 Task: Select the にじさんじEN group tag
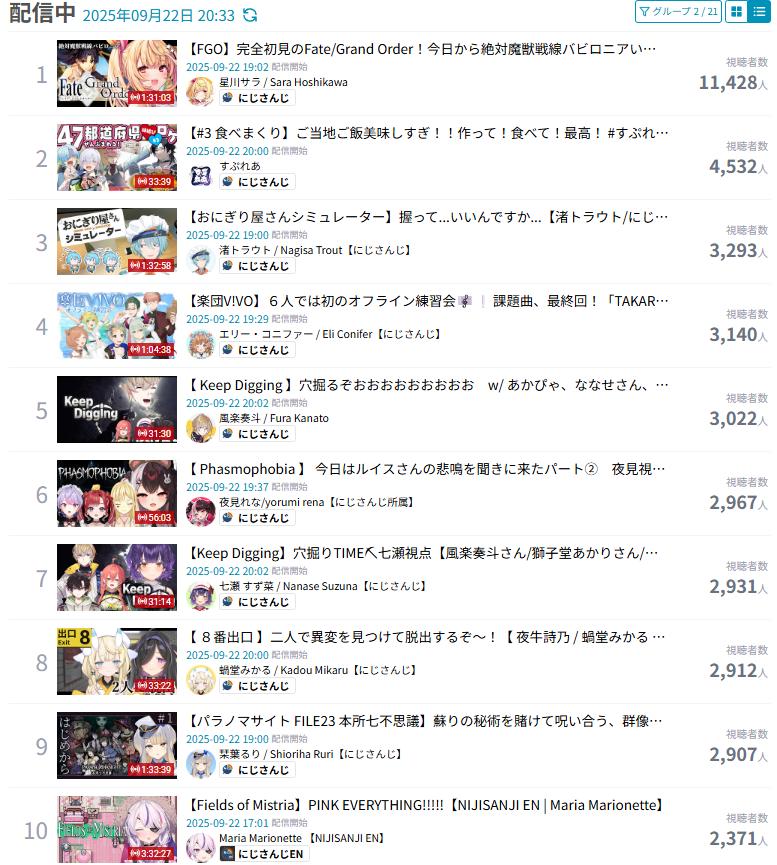[263, 854]
